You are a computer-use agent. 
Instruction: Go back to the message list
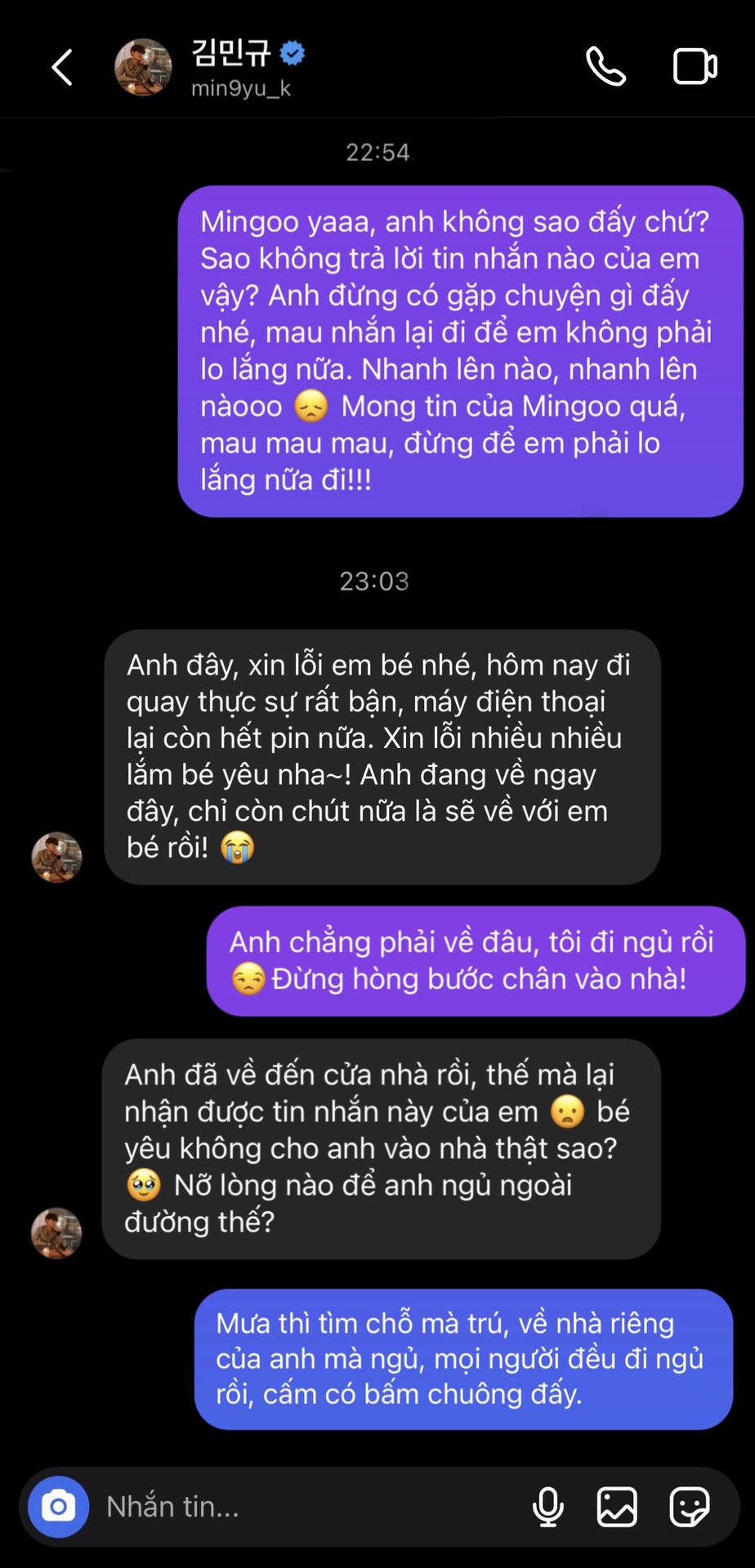click(62, 67)
